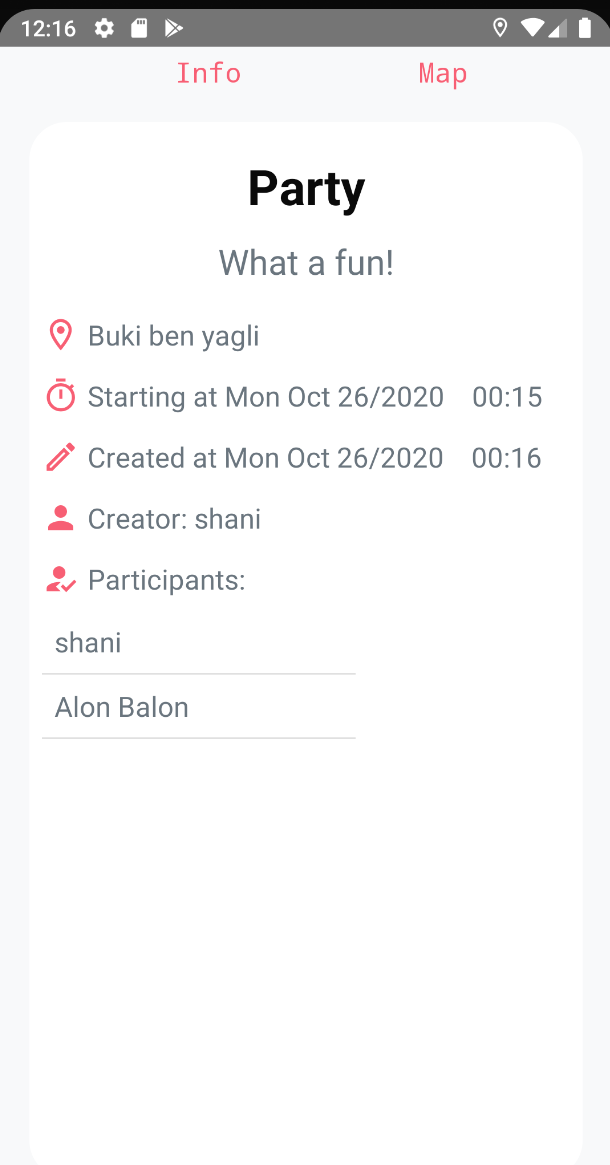Open participant Alon Balon
This screenshot has width=610, height=1165.
tap(198, 707)
